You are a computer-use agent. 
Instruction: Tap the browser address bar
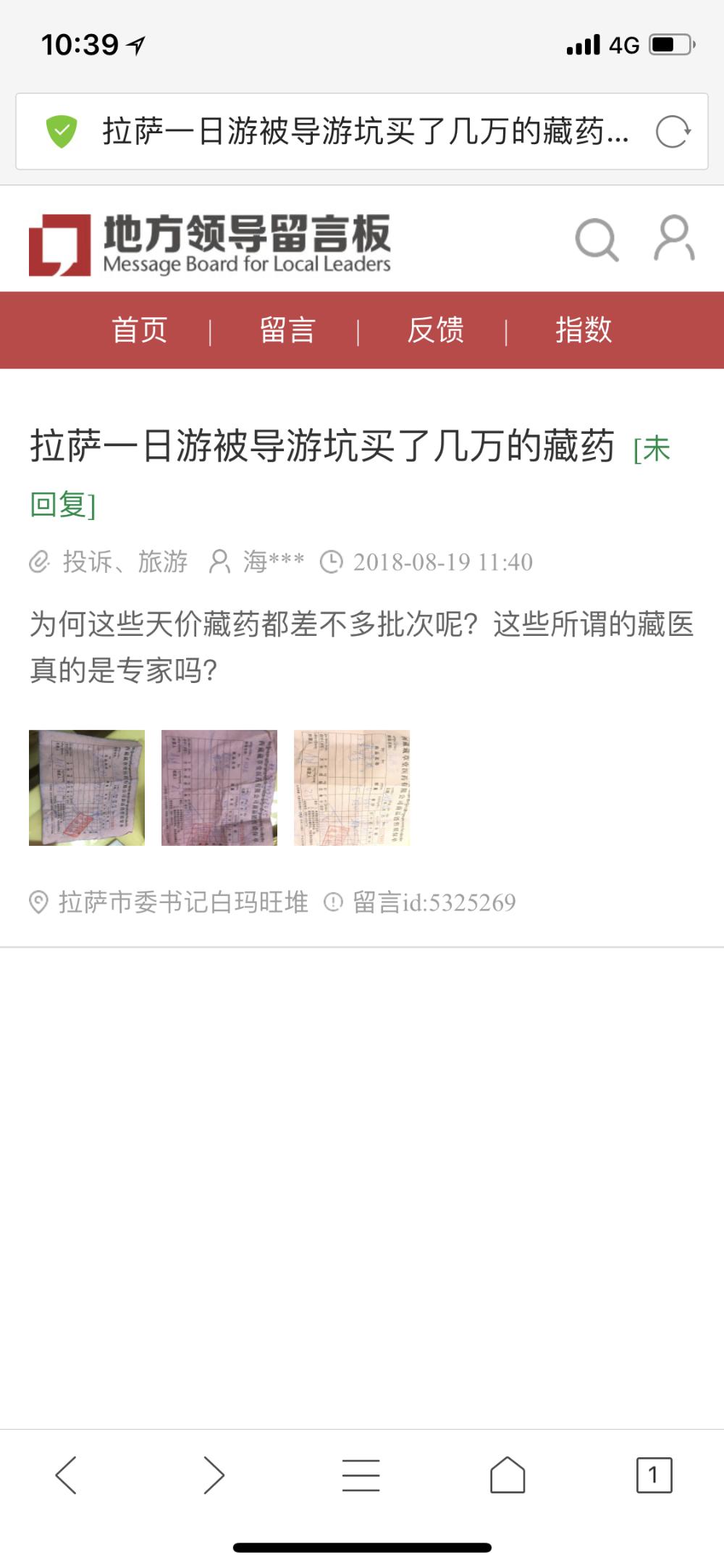tap(362, 132)
